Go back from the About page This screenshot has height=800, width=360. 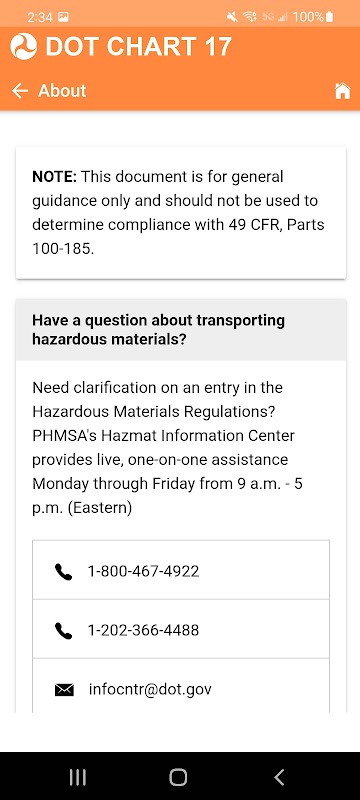20,91
